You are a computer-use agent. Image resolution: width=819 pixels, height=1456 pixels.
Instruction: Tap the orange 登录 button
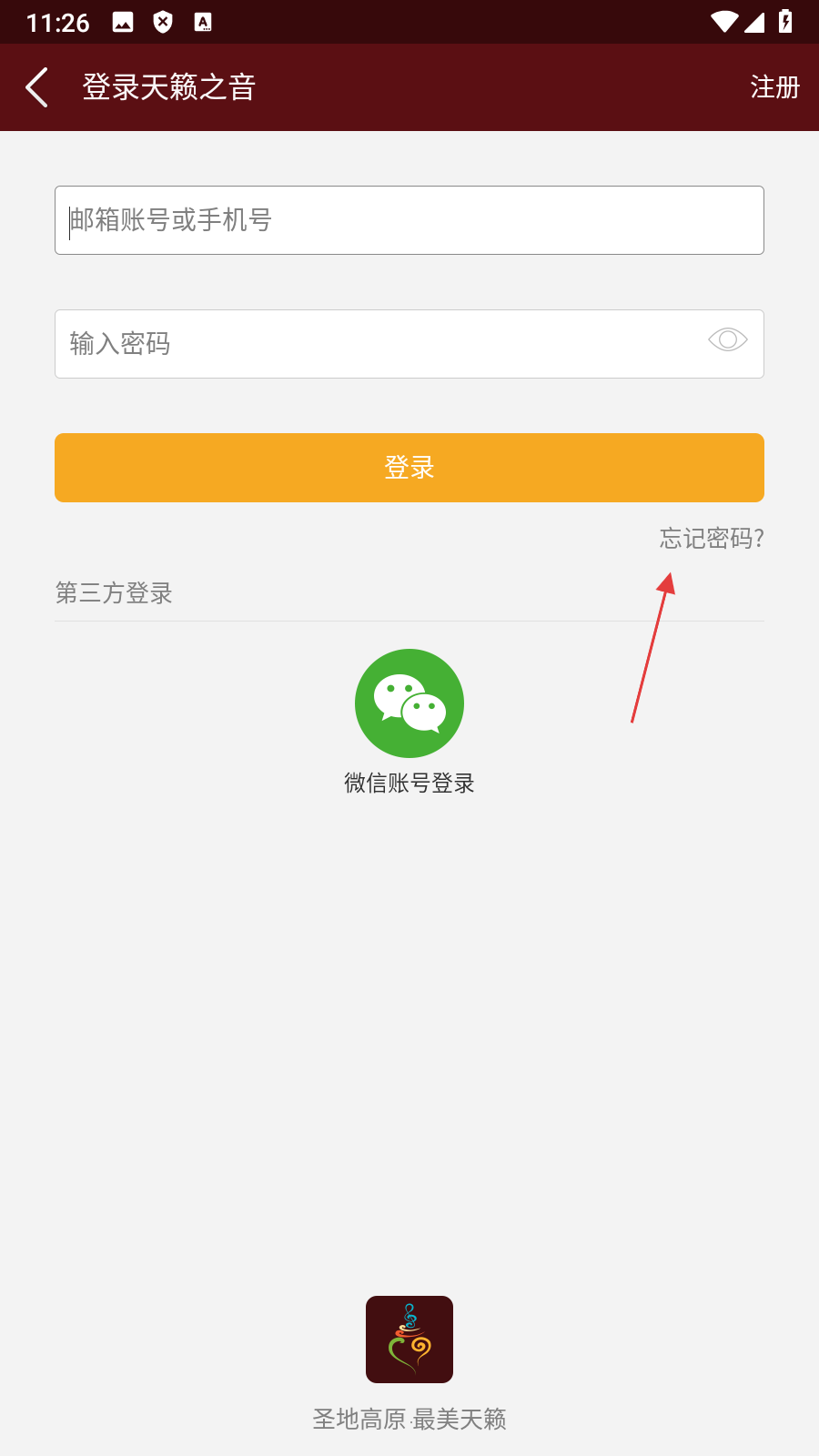click(409, 468)
